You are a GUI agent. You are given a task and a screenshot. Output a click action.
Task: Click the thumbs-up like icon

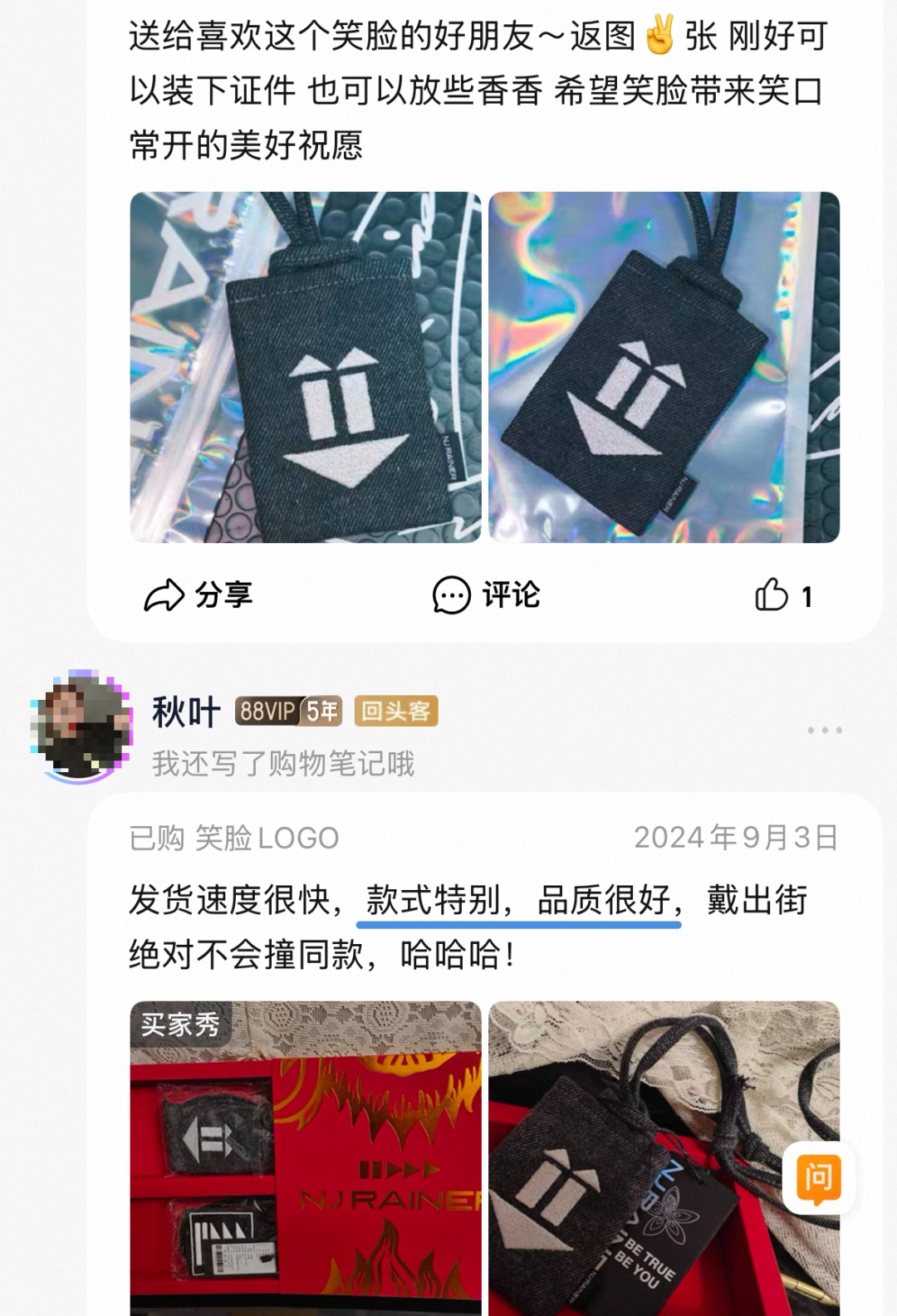click(773, 593)
